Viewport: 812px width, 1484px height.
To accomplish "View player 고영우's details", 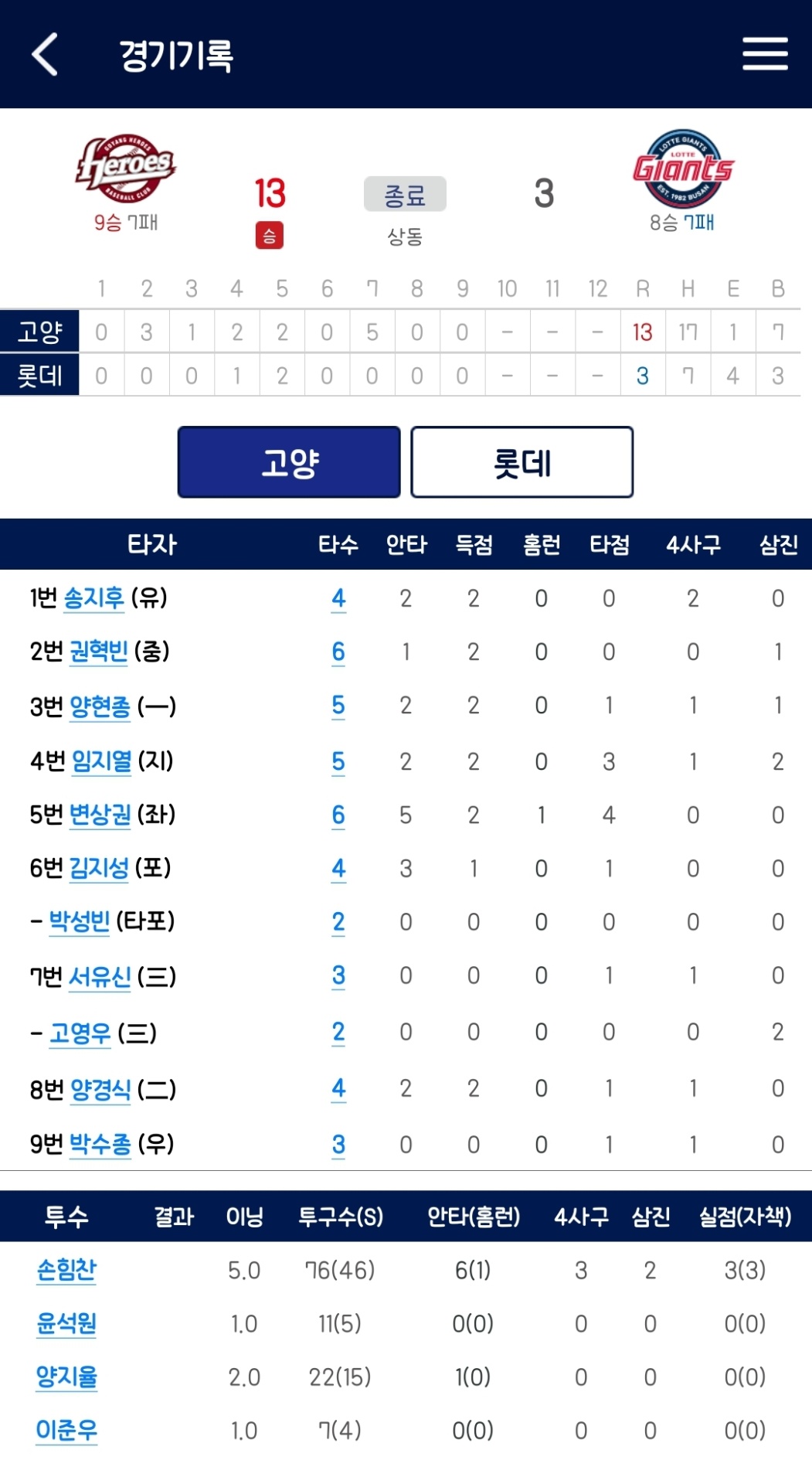I will 80,1033.
